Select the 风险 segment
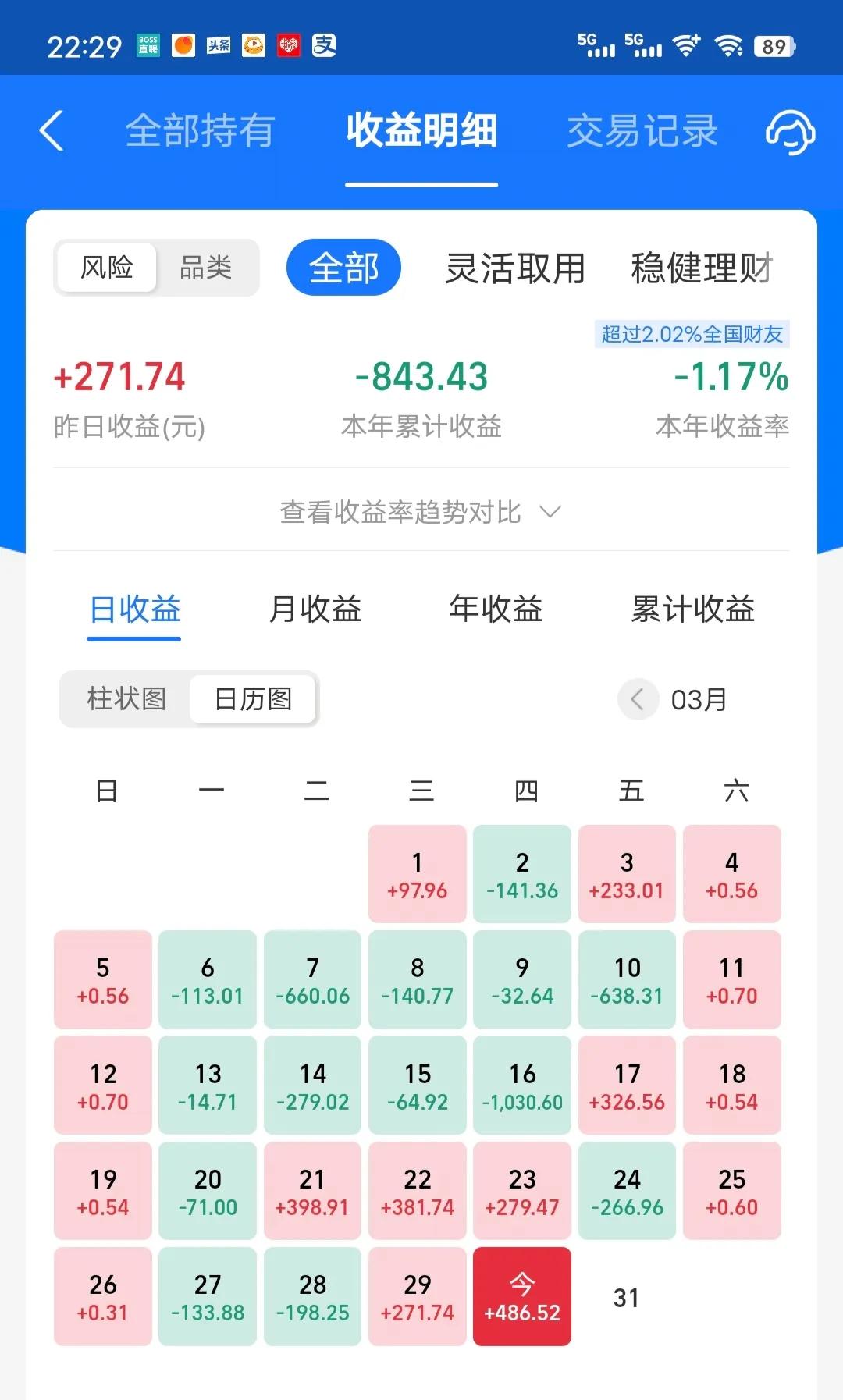Viewport: 843px width, 1400px height. point(107,268)
